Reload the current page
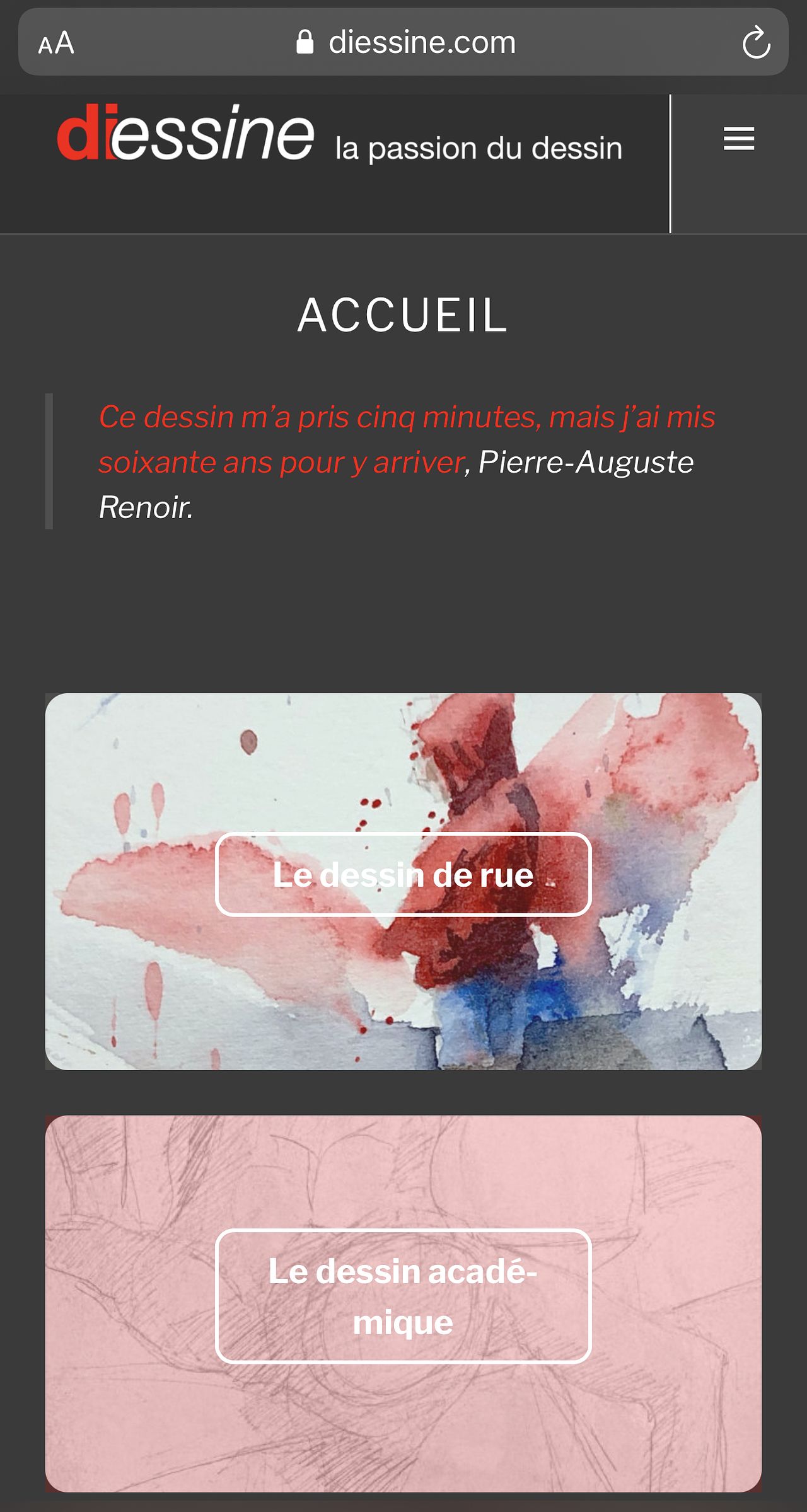This screenshot has width=807, height=1512. click(x=755, y=43)
